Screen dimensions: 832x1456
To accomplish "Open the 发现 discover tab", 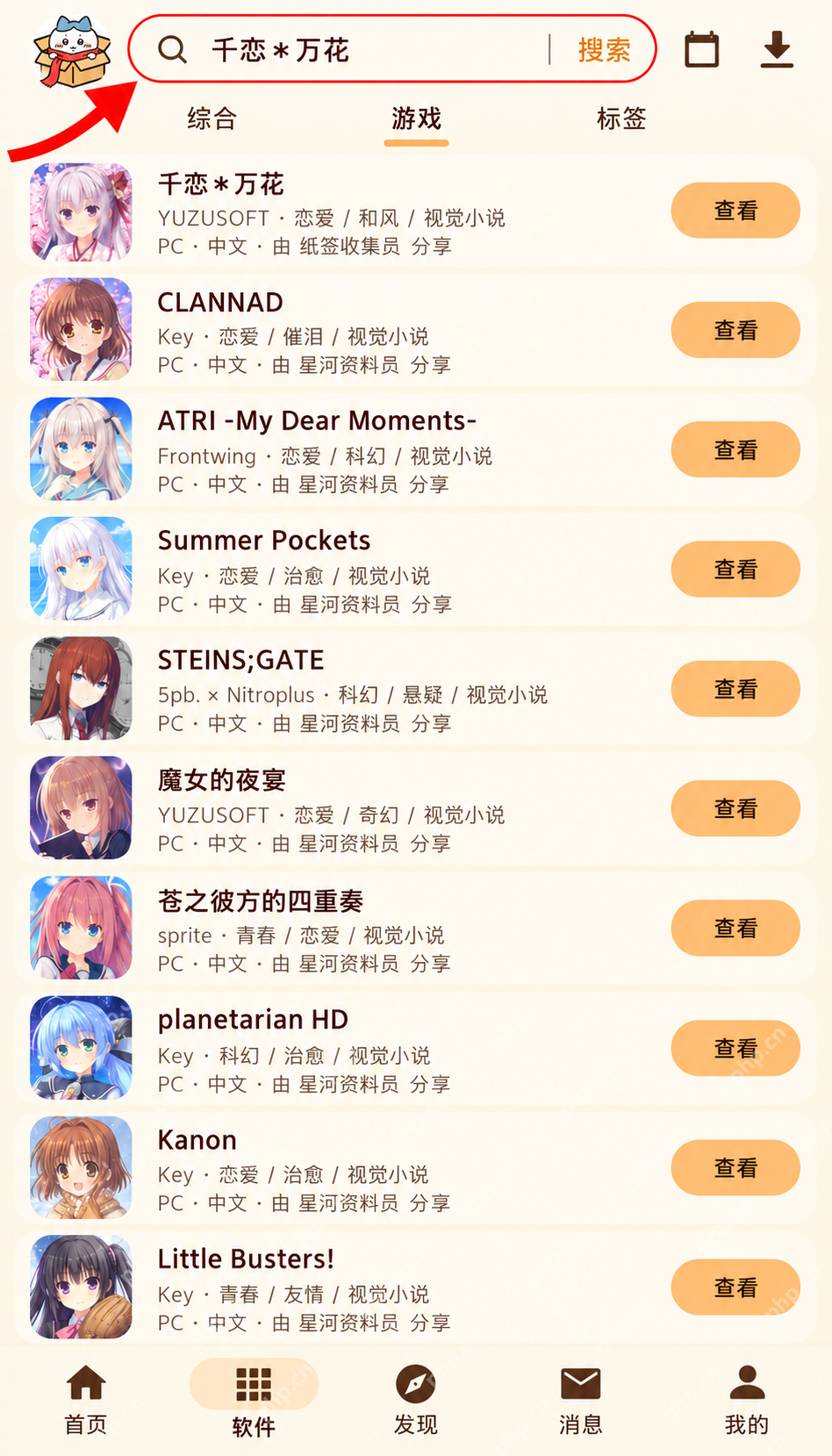I will 416,1401.
